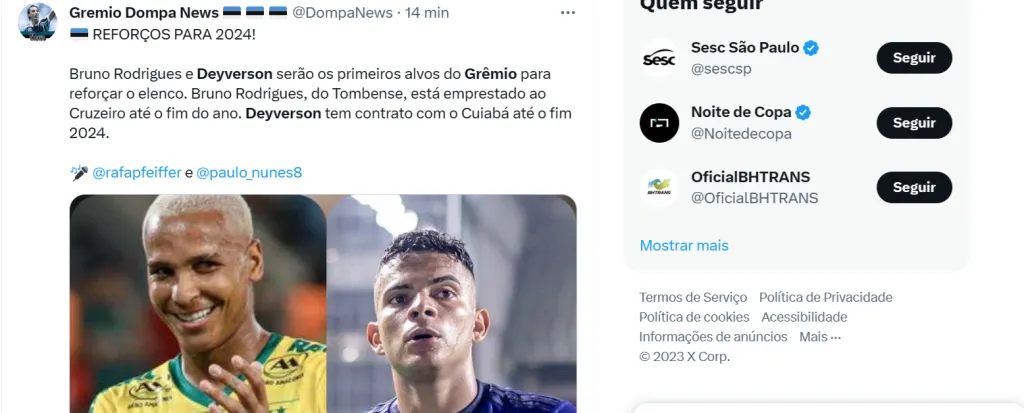Open Noite de Copa's profile

pyautogui.click(x=740, y=112)
